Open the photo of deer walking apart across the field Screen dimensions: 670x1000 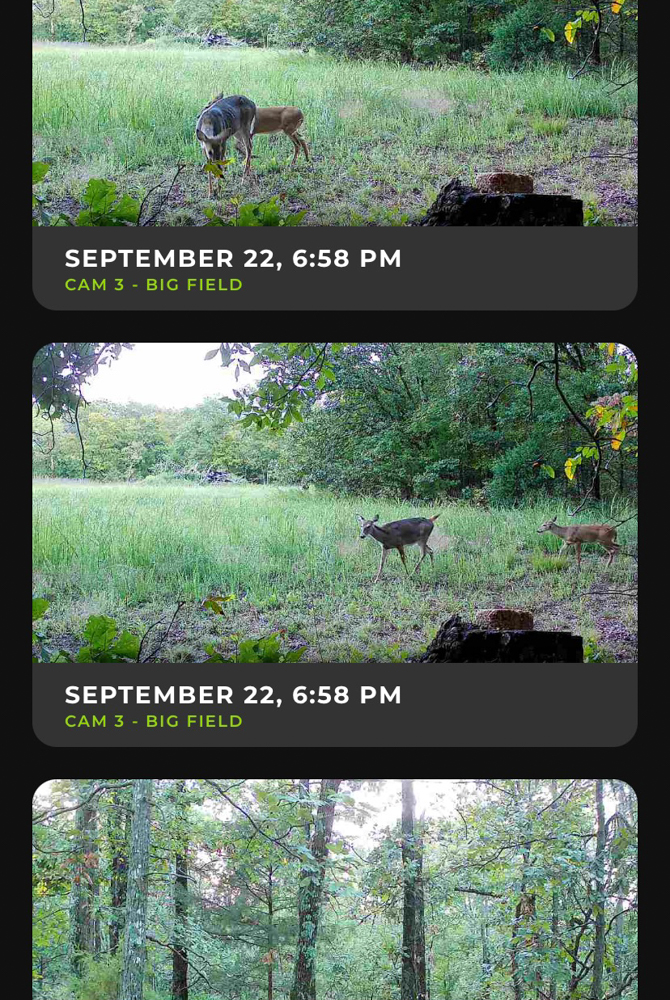click(334, 502)
